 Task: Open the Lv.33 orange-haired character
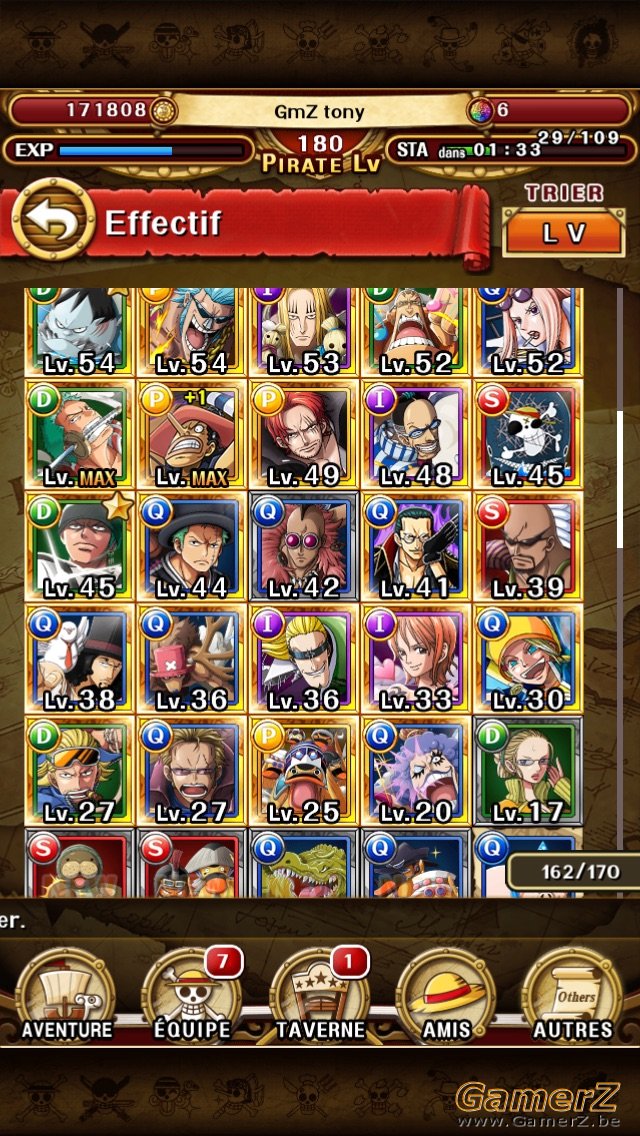(416, 659)
